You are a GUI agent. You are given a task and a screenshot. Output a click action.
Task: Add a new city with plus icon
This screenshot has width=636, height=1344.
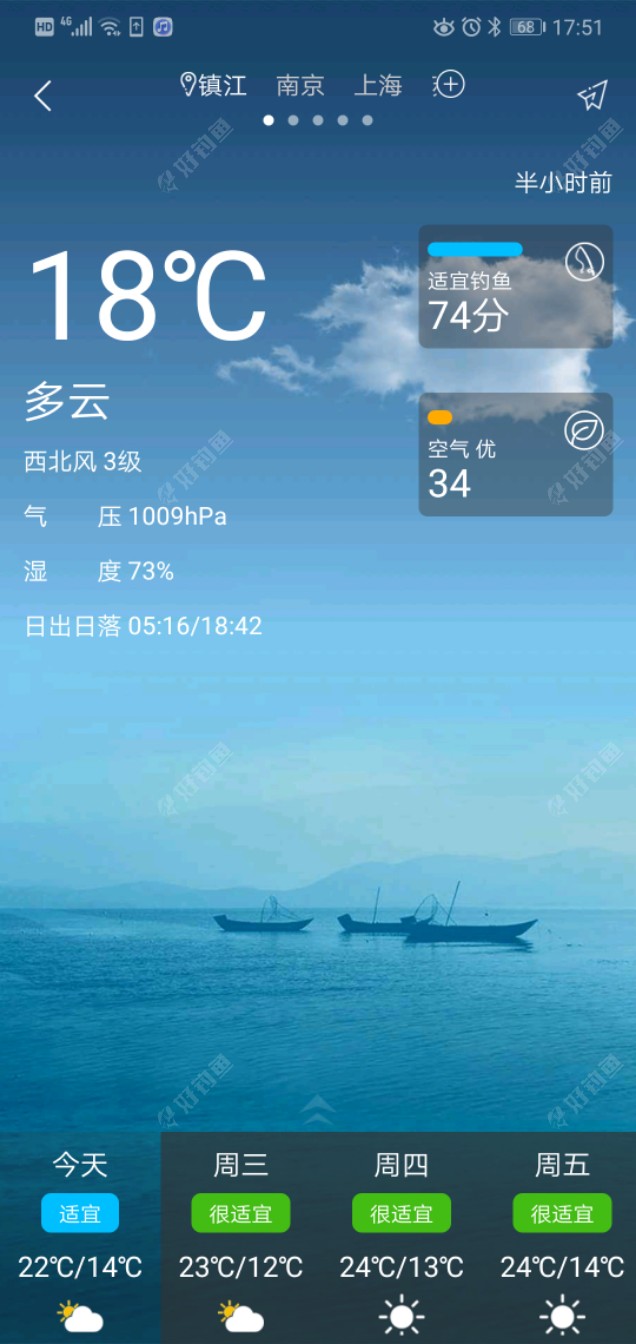pos(450,85)
